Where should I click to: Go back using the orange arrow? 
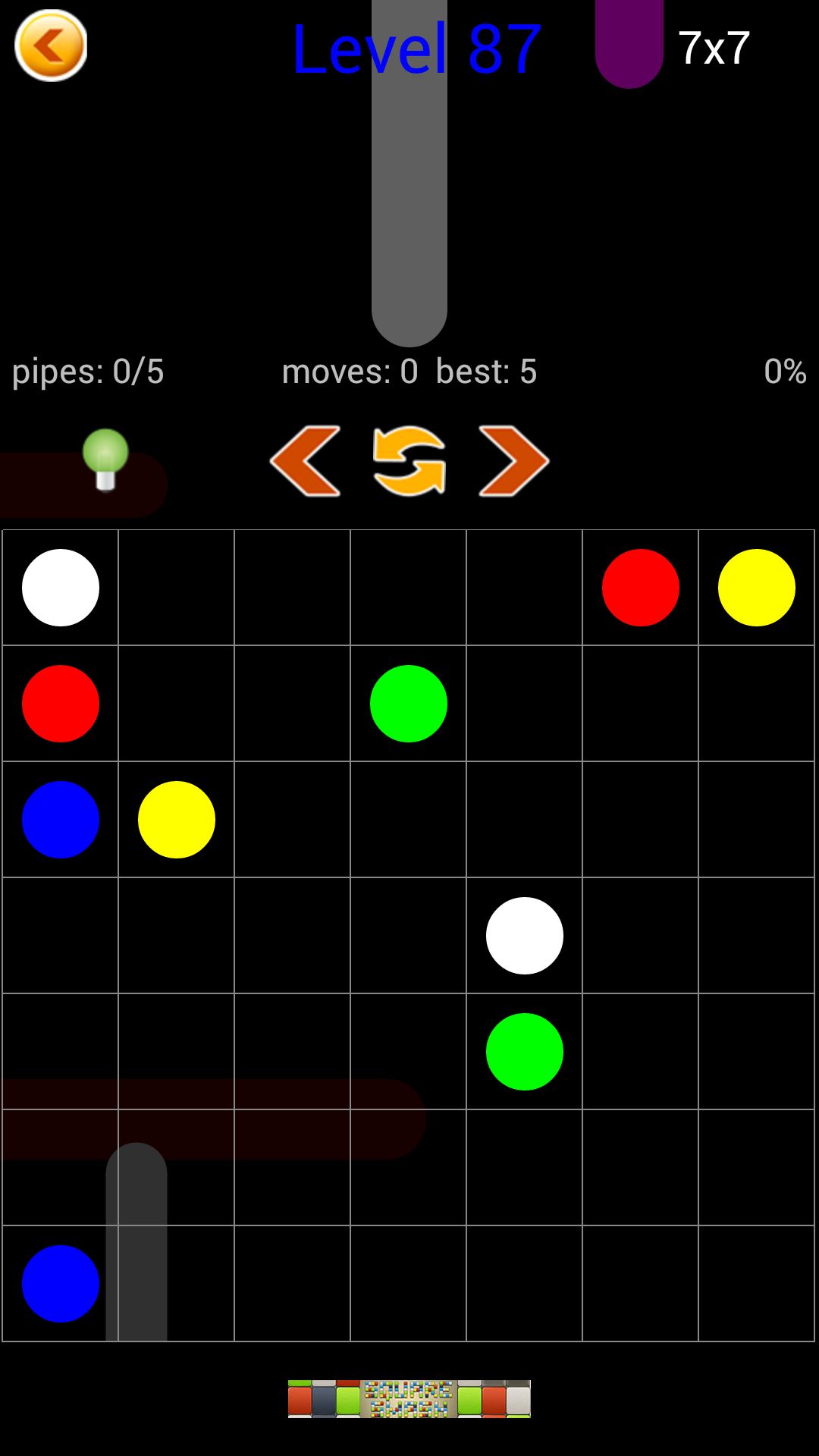51,45
